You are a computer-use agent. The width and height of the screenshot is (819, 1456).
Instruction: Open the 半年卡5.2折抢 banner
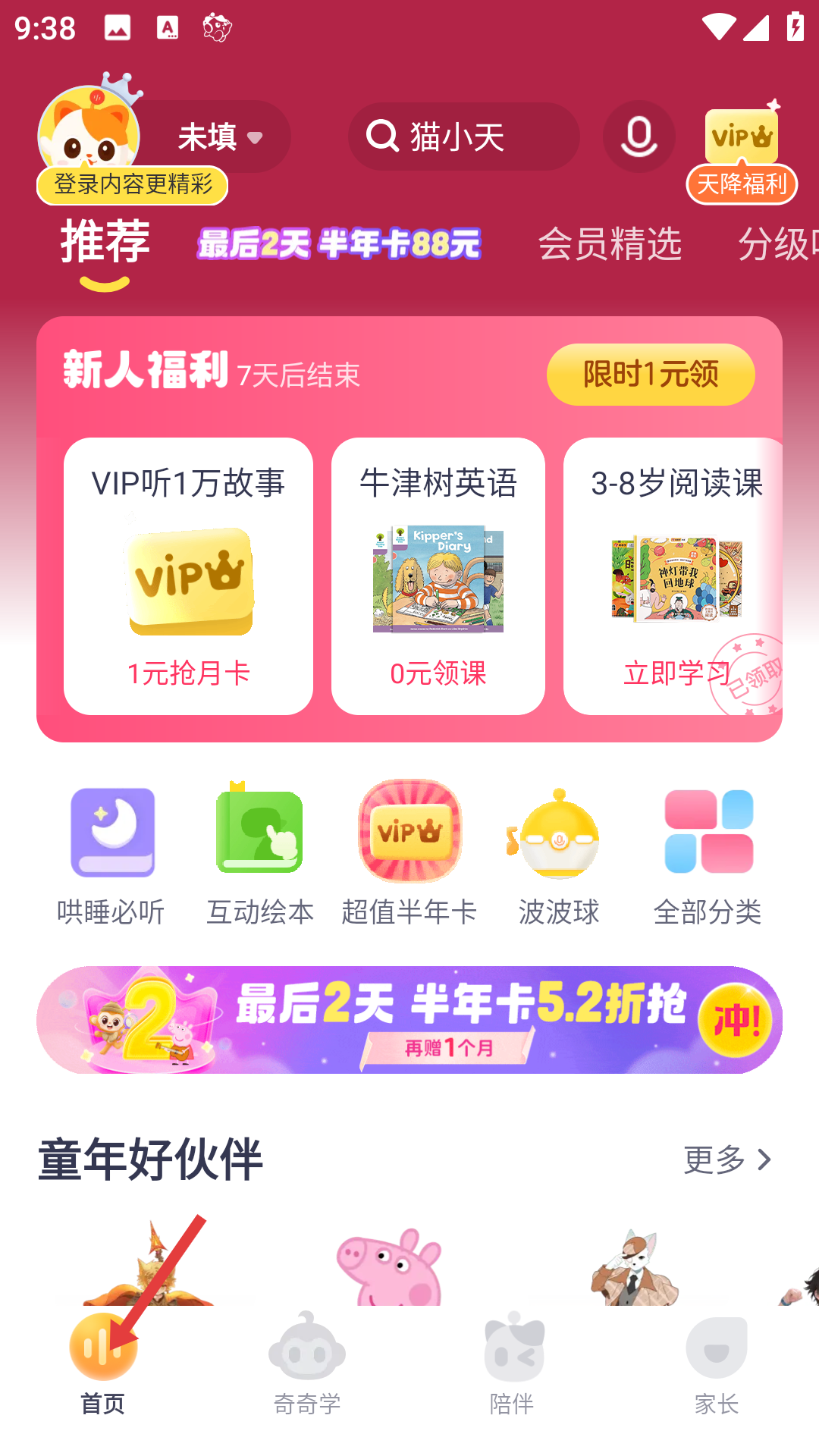pos(409,1020)
